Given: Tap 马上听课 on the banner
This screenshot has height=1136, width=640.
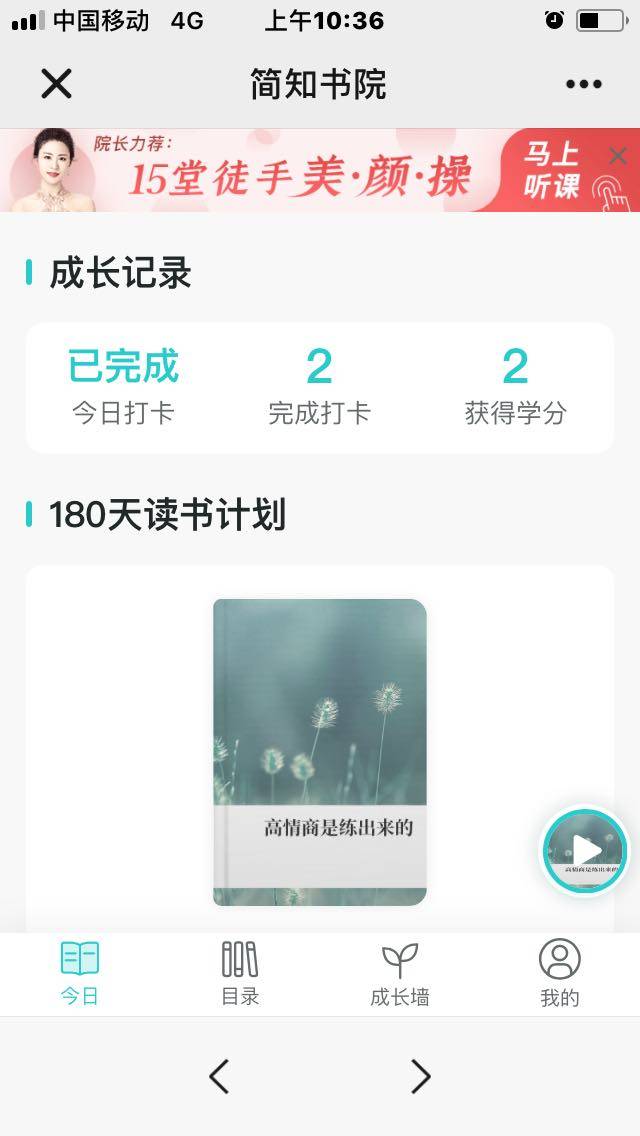Looking at the screenshot, I should coord(552,172).
